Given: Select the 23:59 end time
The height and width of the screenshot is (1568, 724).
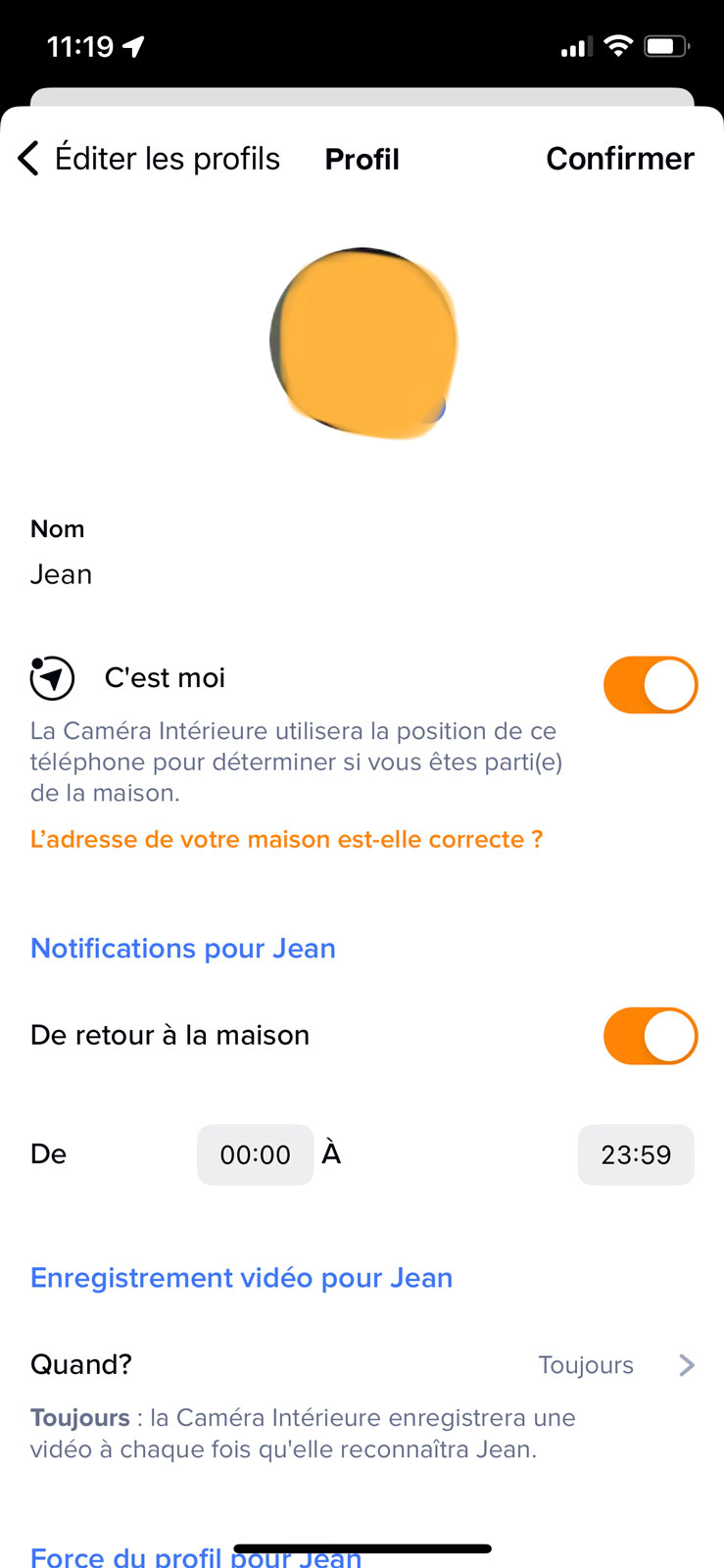Looking at the screenshot, I should pyautogui.click(x=636, y=1154).
